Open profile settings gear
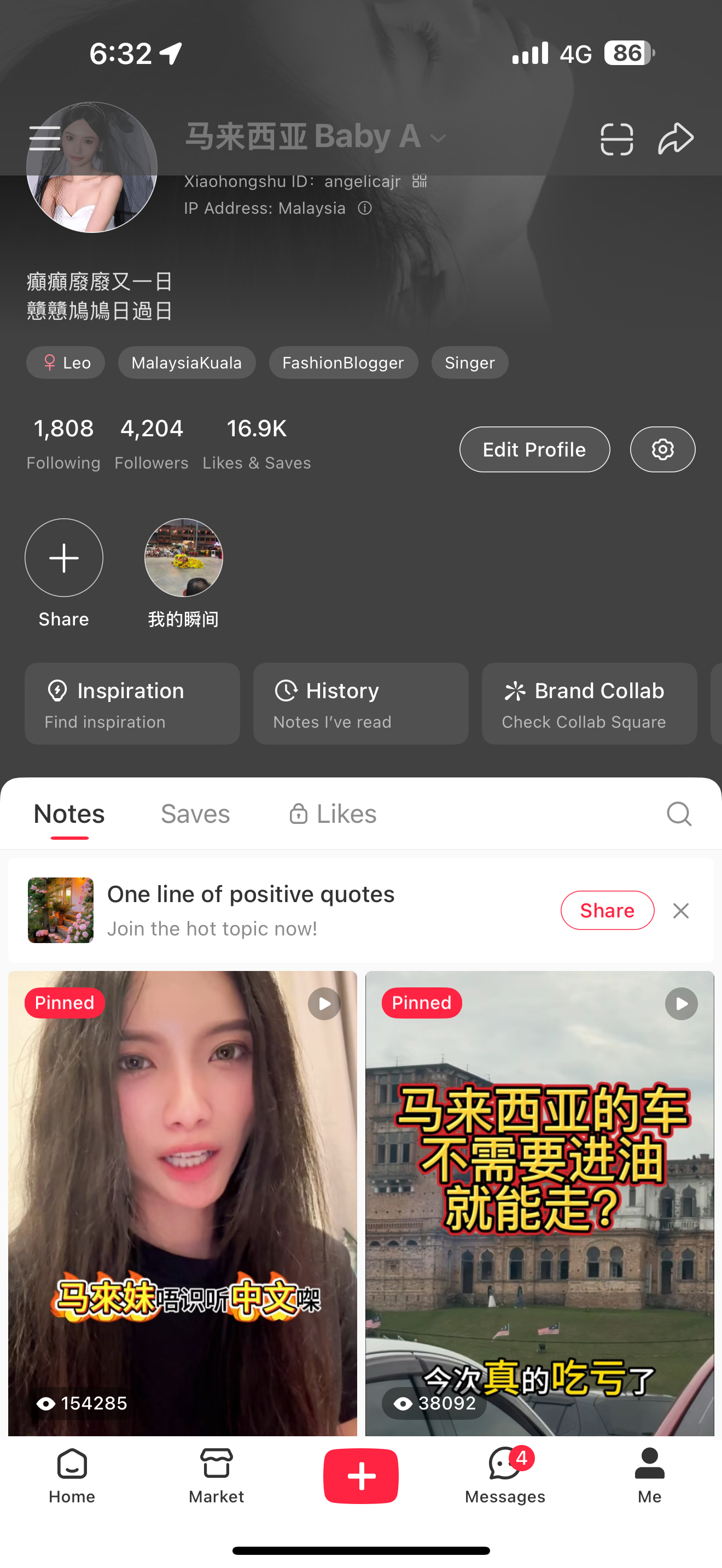The width and height of the screenshot is (722, 1568). coord(662,449)
